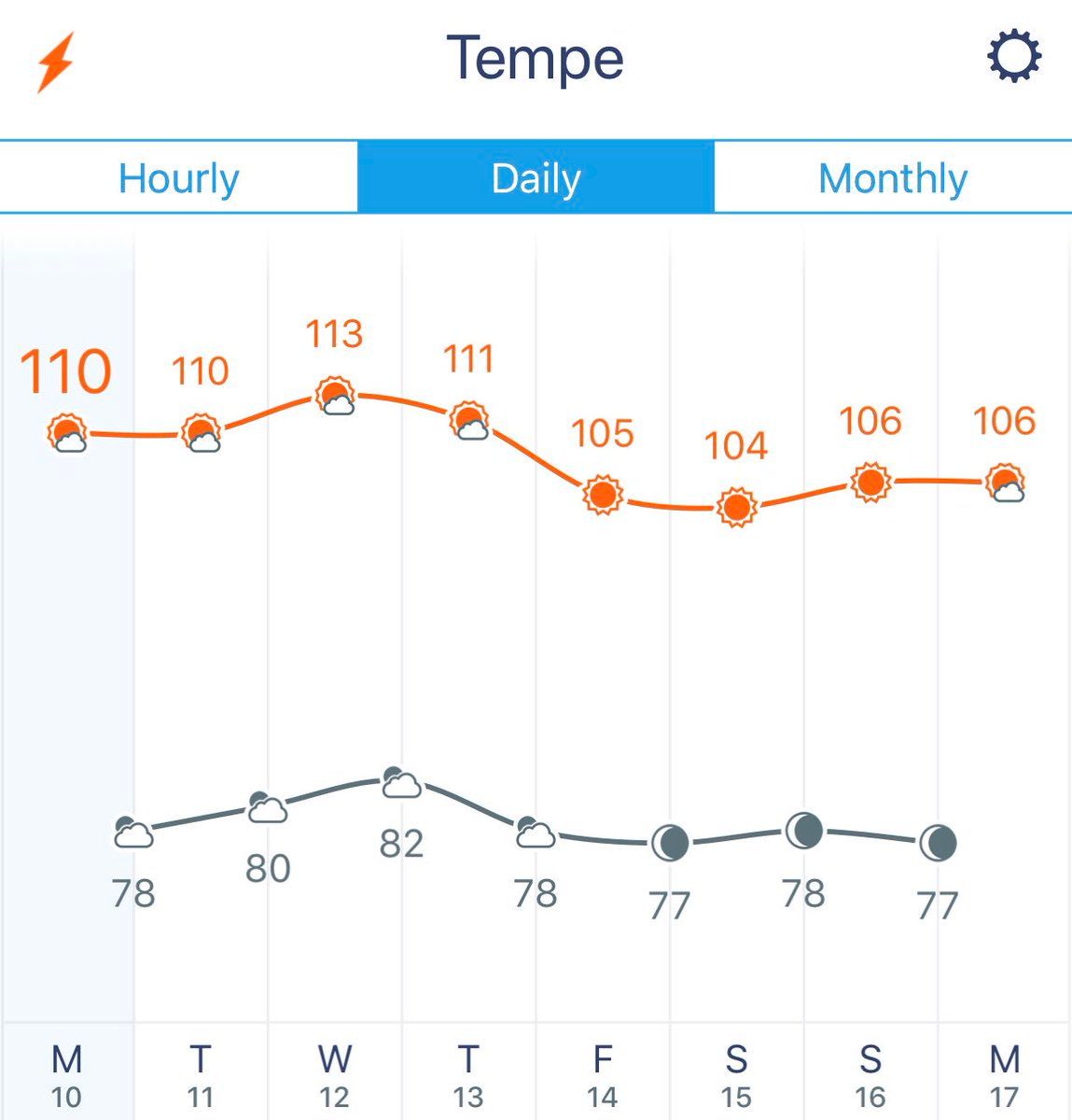The width and height of the screenshot is (1072, 1120).
Task: Open the settings gear
Action: 1014,58
